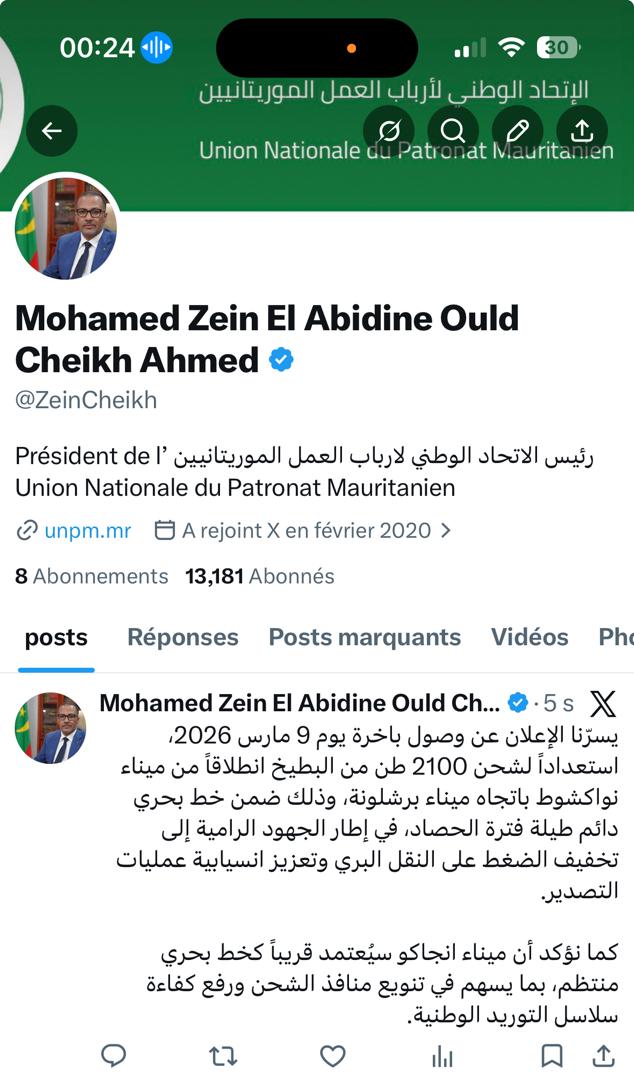634x1080 pixels.
Task: Tap the pencil edit icon
Action: pyautogui.click(x=517, y=130)
